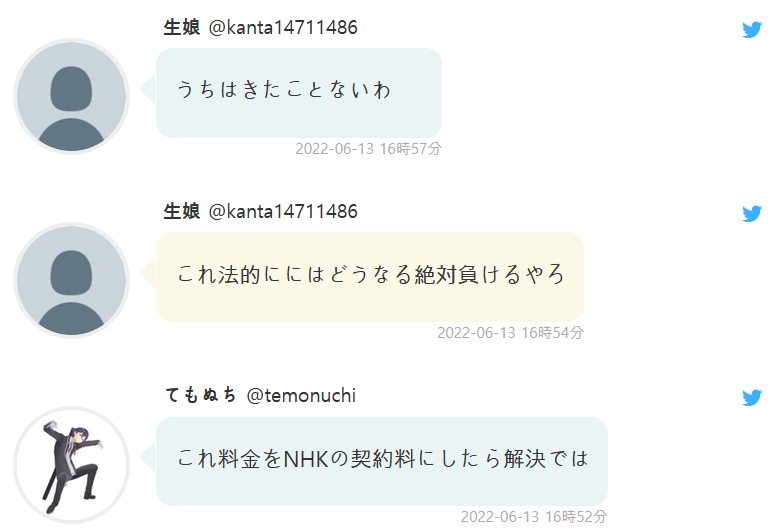
Task: Open 生娘 avatar next to うちはきたことないわ
Action: click(71, 96)
